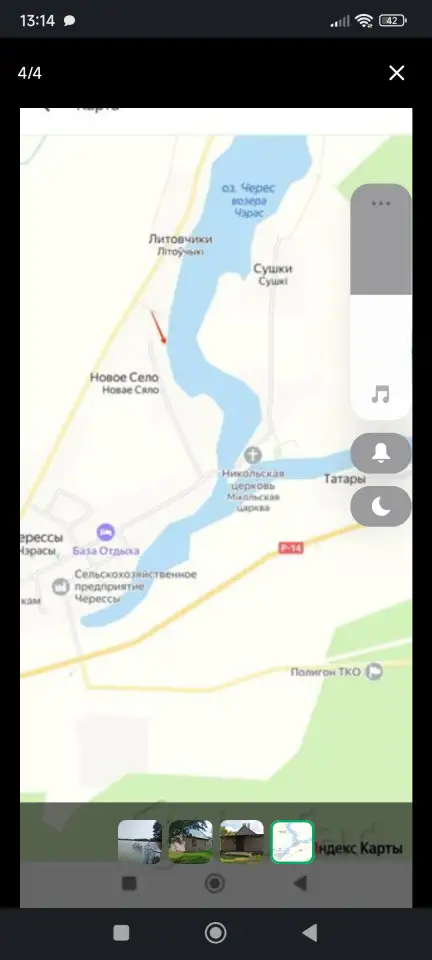Return to the home screen
This screenshot has width=432, height=960.
click(215, 932)
